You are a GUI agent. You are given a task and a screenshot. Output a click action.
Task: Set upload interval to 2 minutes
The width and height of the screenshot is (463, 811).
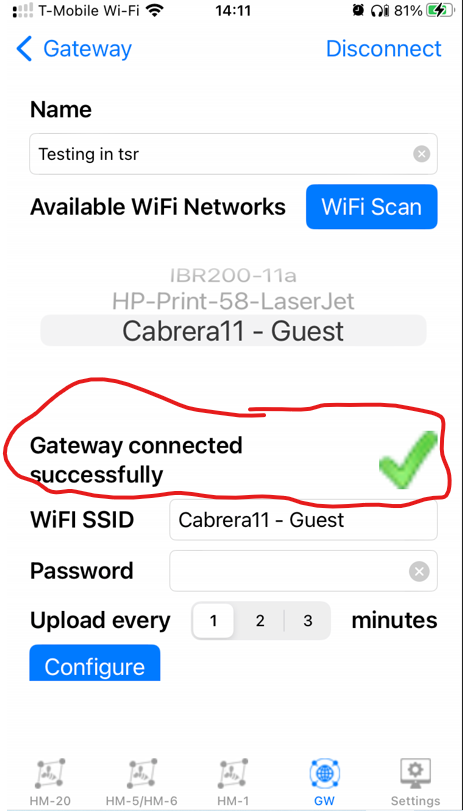pos(260,621)
